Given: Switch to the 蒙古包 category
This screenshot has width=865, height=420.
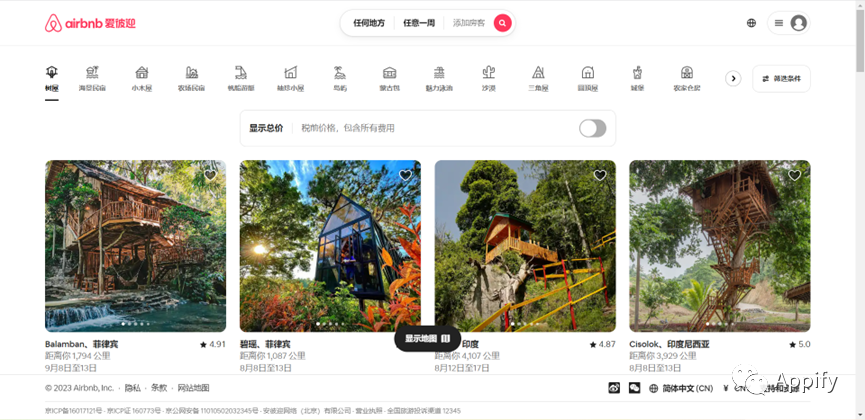Looking at the screenshot, I should [389, 78].
